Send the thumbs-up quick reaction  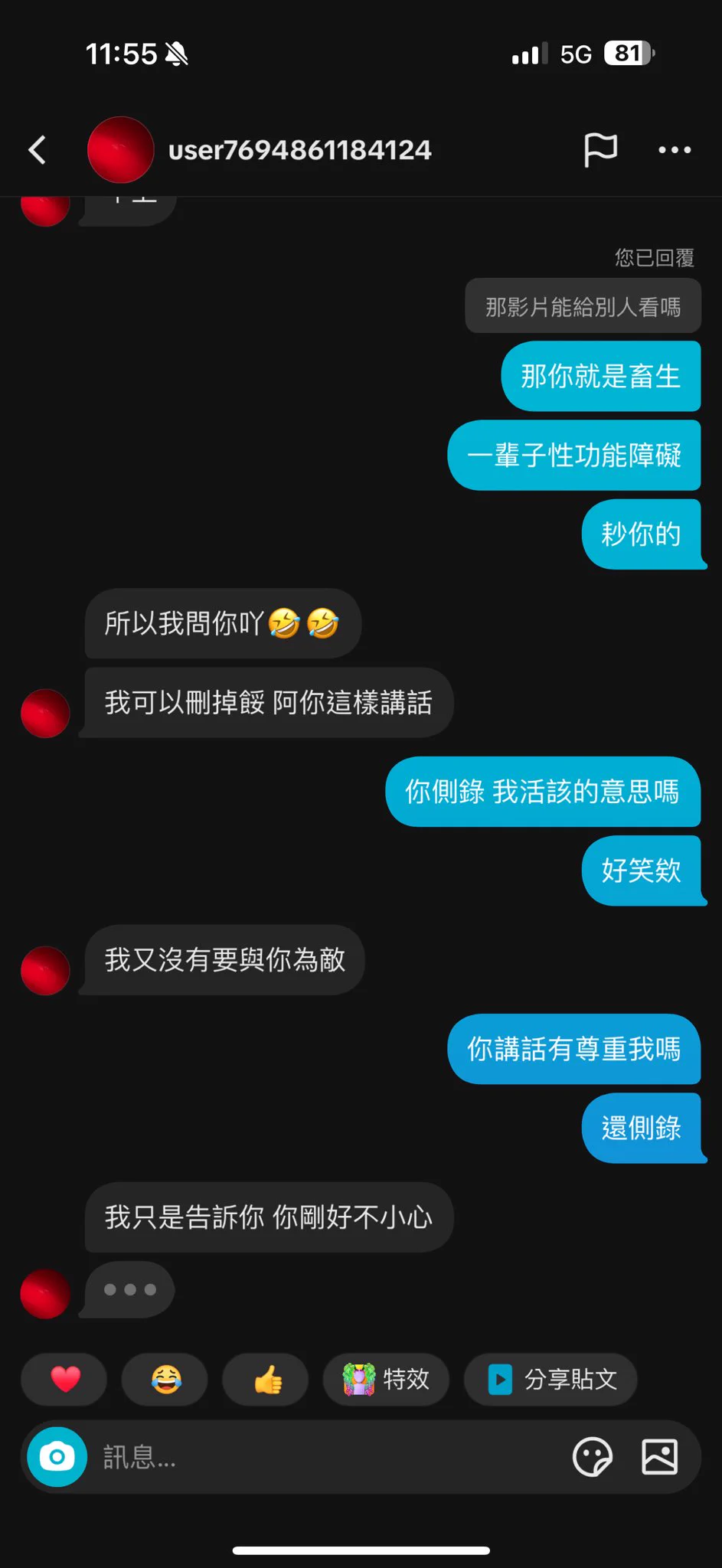pyautogui.click(x=266, y=1379)
